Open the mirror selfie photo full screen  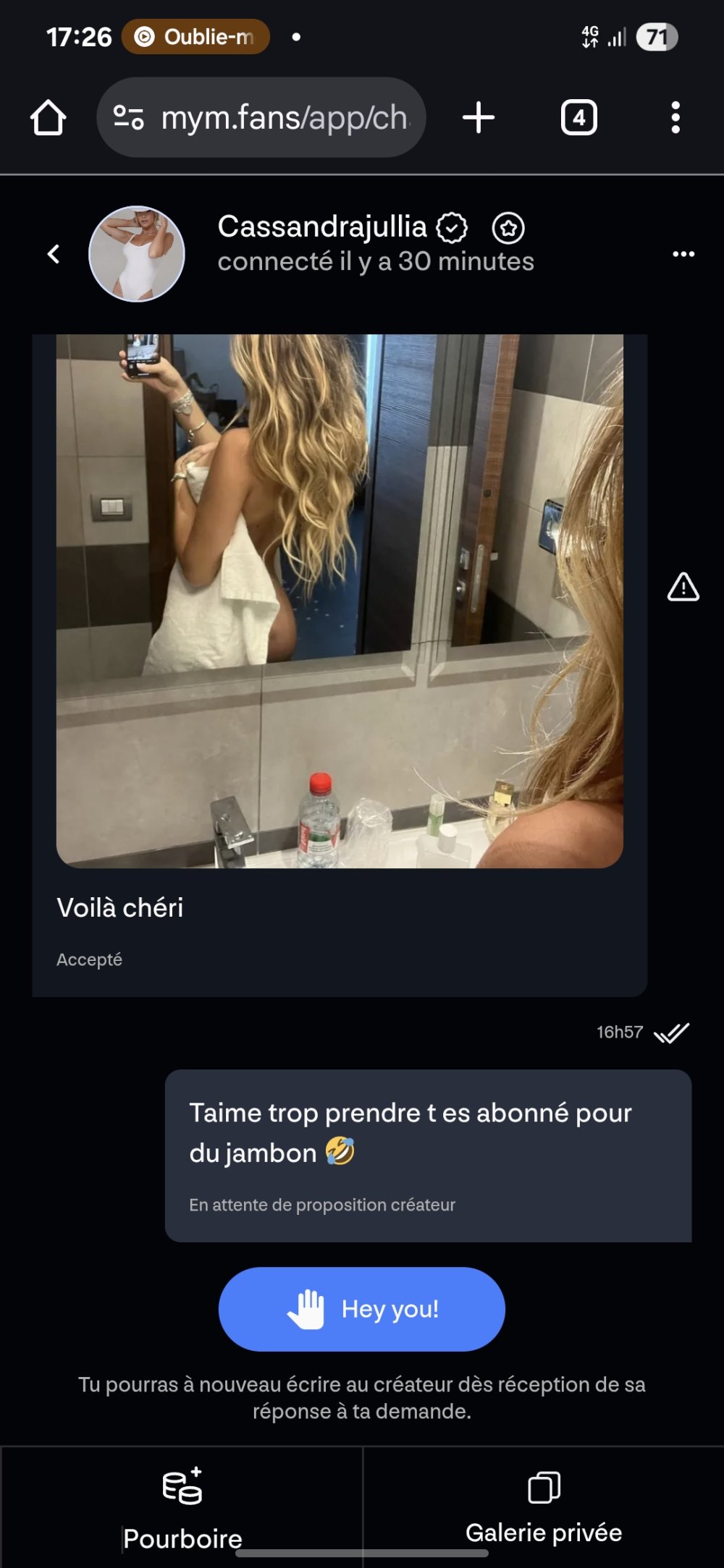point(340,601)
